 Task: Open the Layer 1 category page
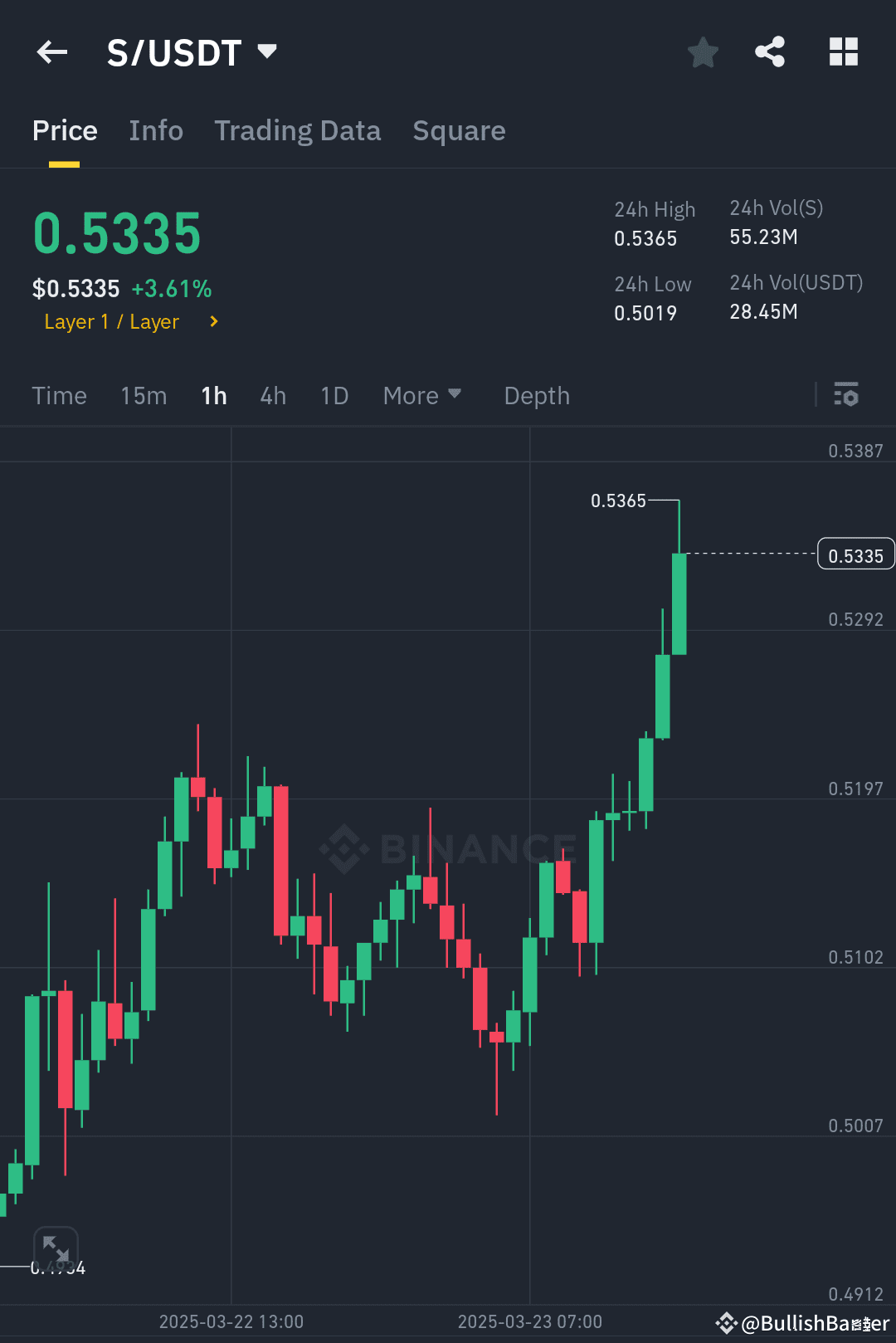pyautogui.click(x=112, y=321)
